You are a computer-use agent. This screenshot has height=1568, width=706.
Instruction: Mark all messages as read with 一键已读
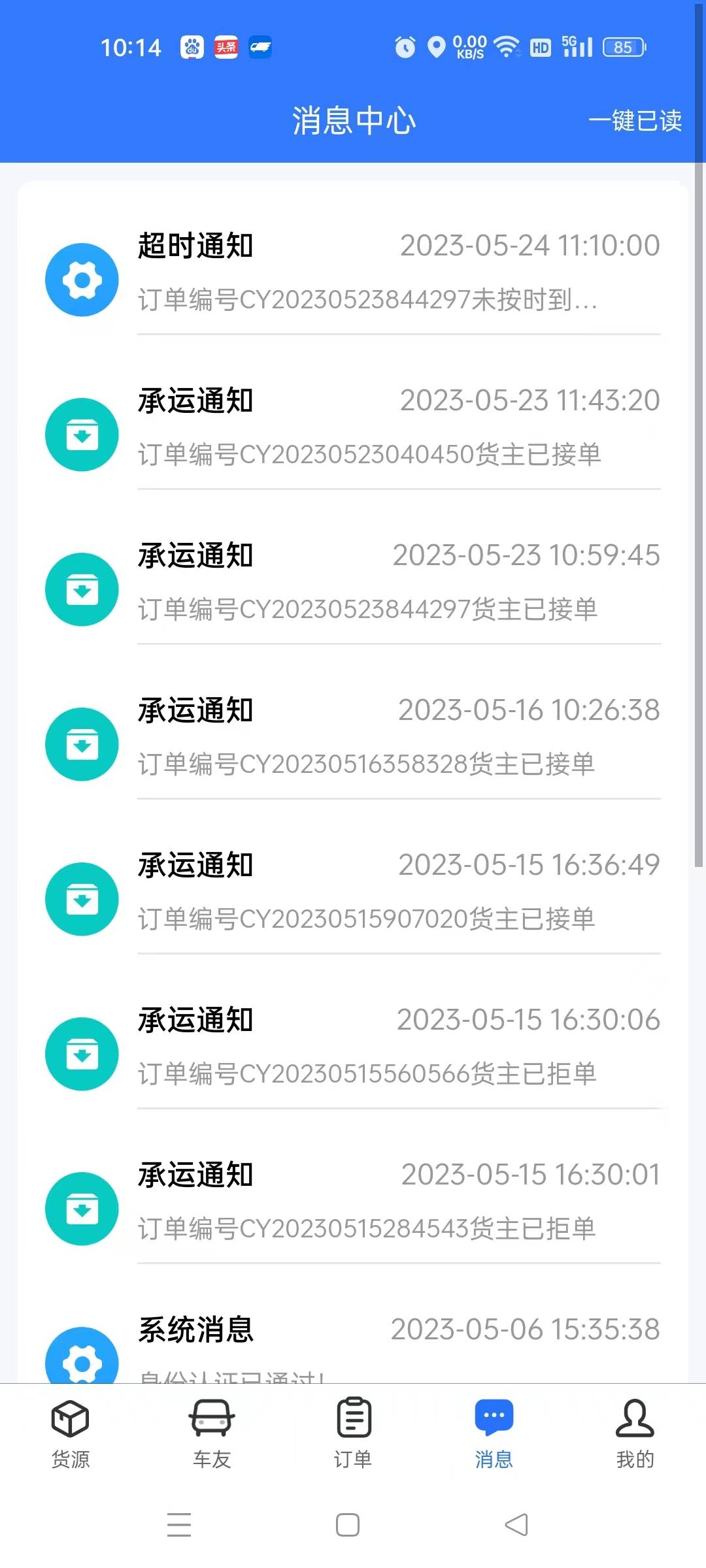tap(635, 121)
